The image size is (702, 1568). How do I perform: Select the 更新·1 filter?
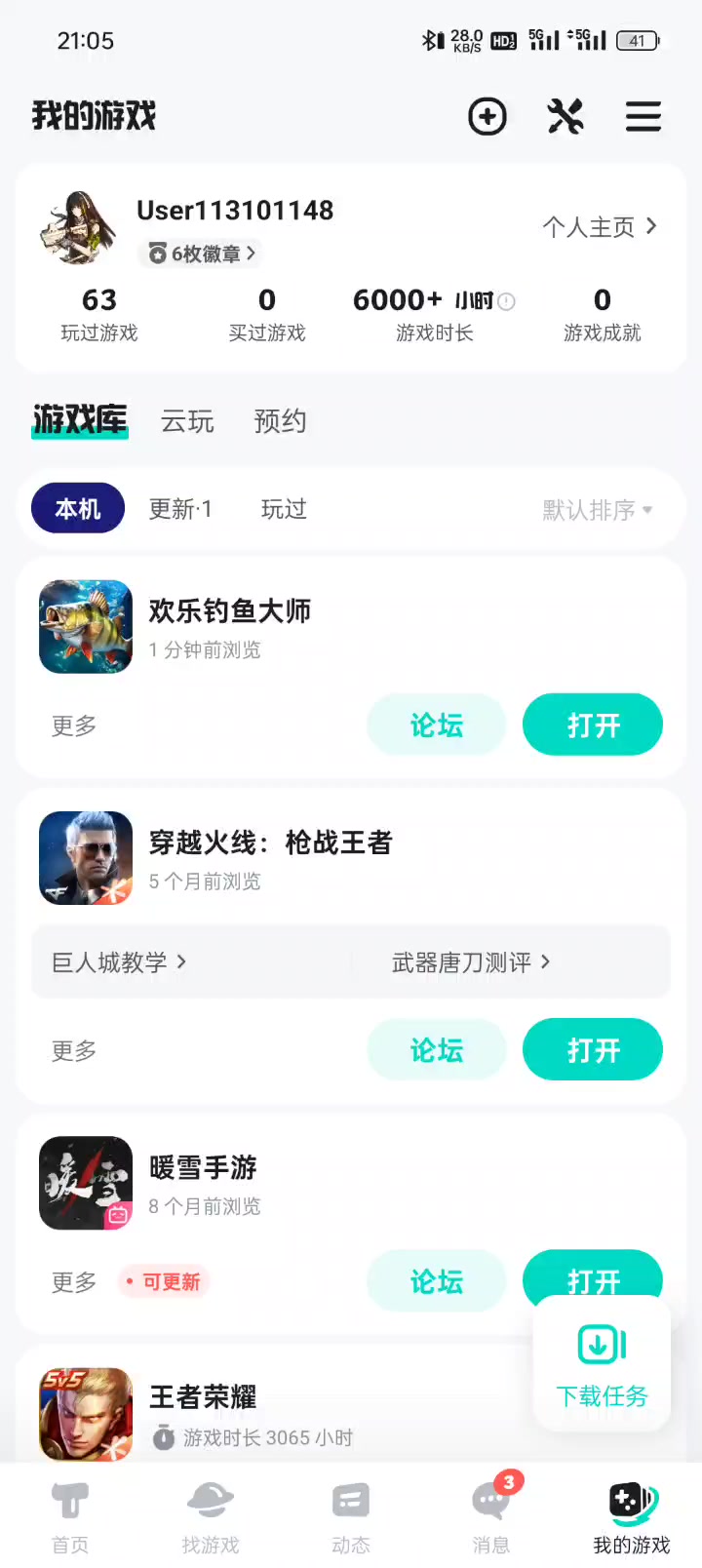(x=180, y=509)
